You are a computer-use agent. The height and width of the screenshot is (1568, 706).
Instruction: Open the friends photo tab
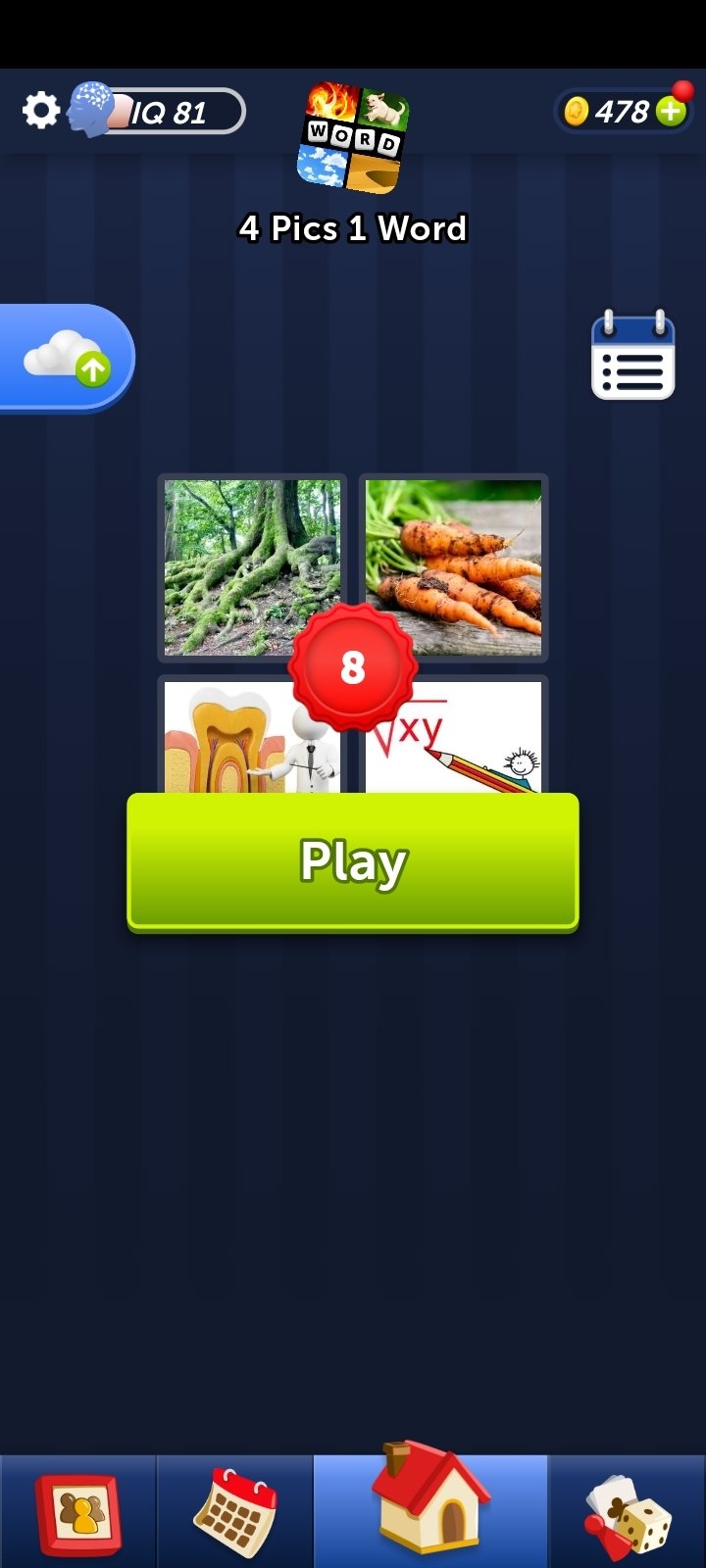(78, 1514)
